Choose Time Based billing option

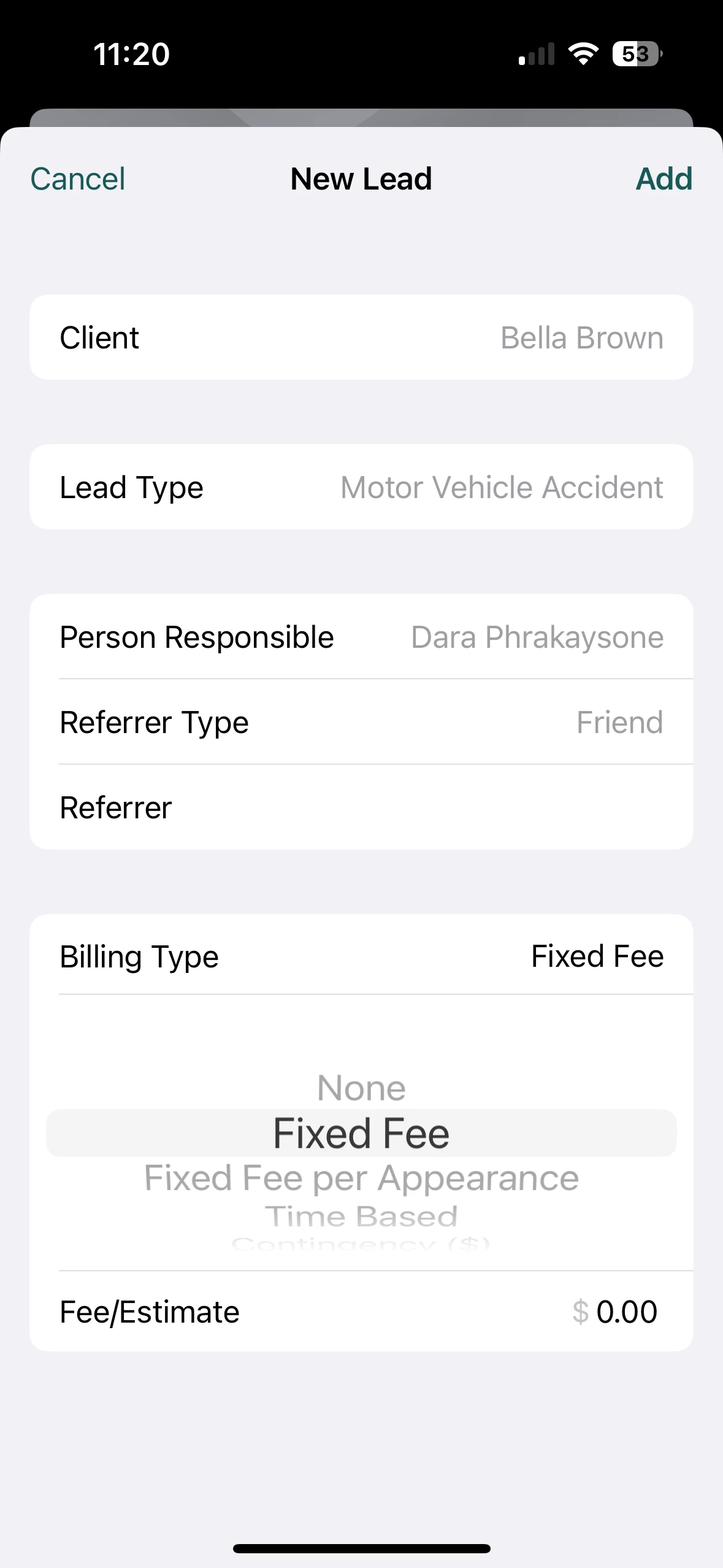click(361, 1216)
